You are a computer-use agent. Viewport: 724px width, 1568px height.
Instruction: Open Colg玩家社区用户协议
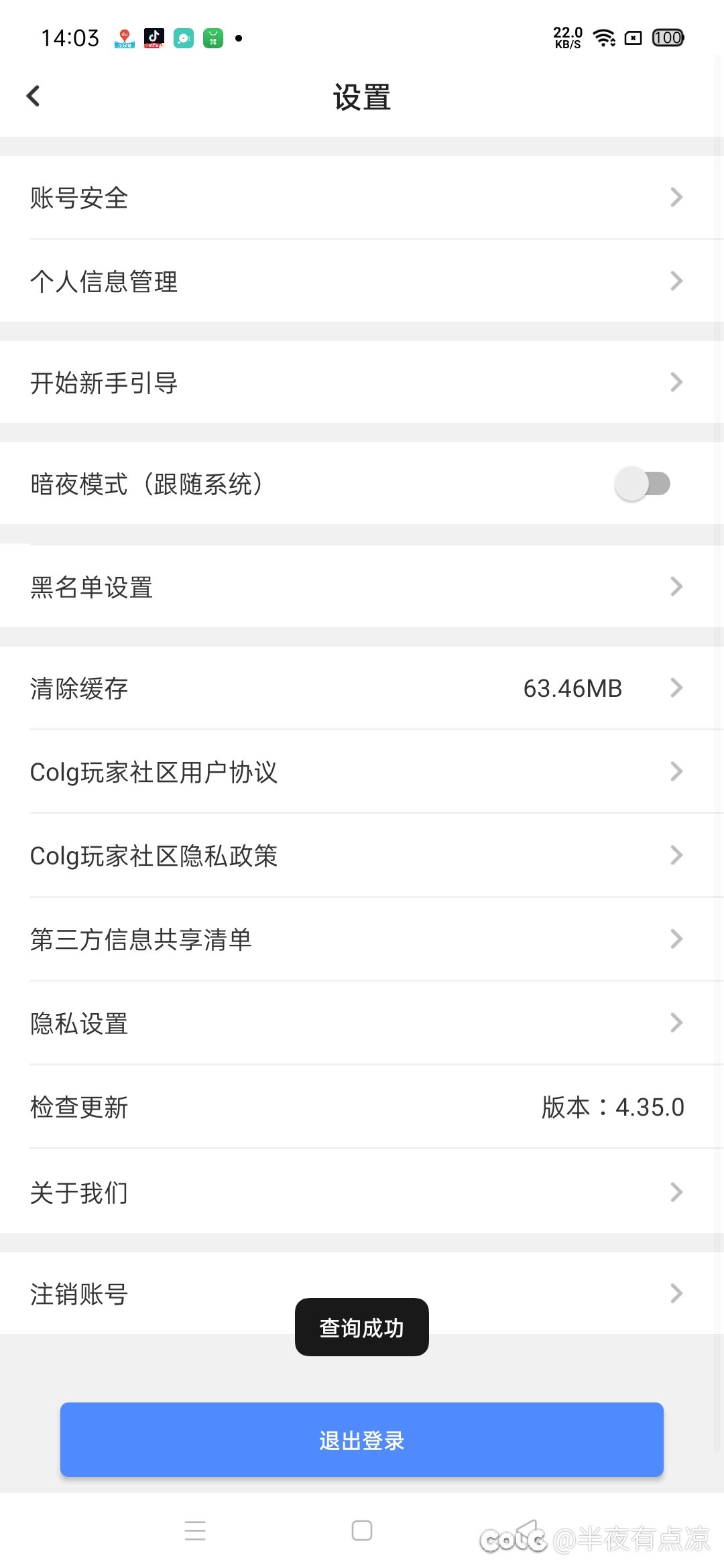coord(362,772)
